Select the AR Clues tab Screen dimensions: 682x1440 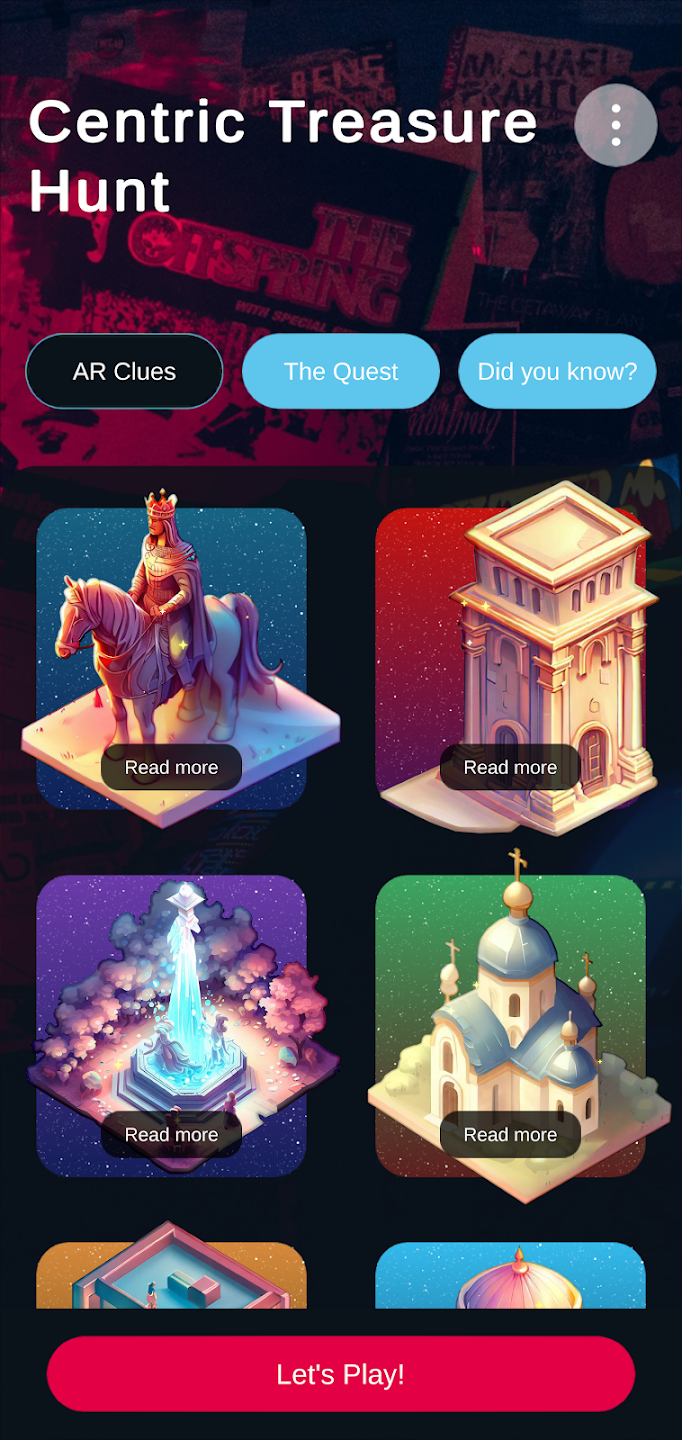pyautogui.click(x=124, y=372)
